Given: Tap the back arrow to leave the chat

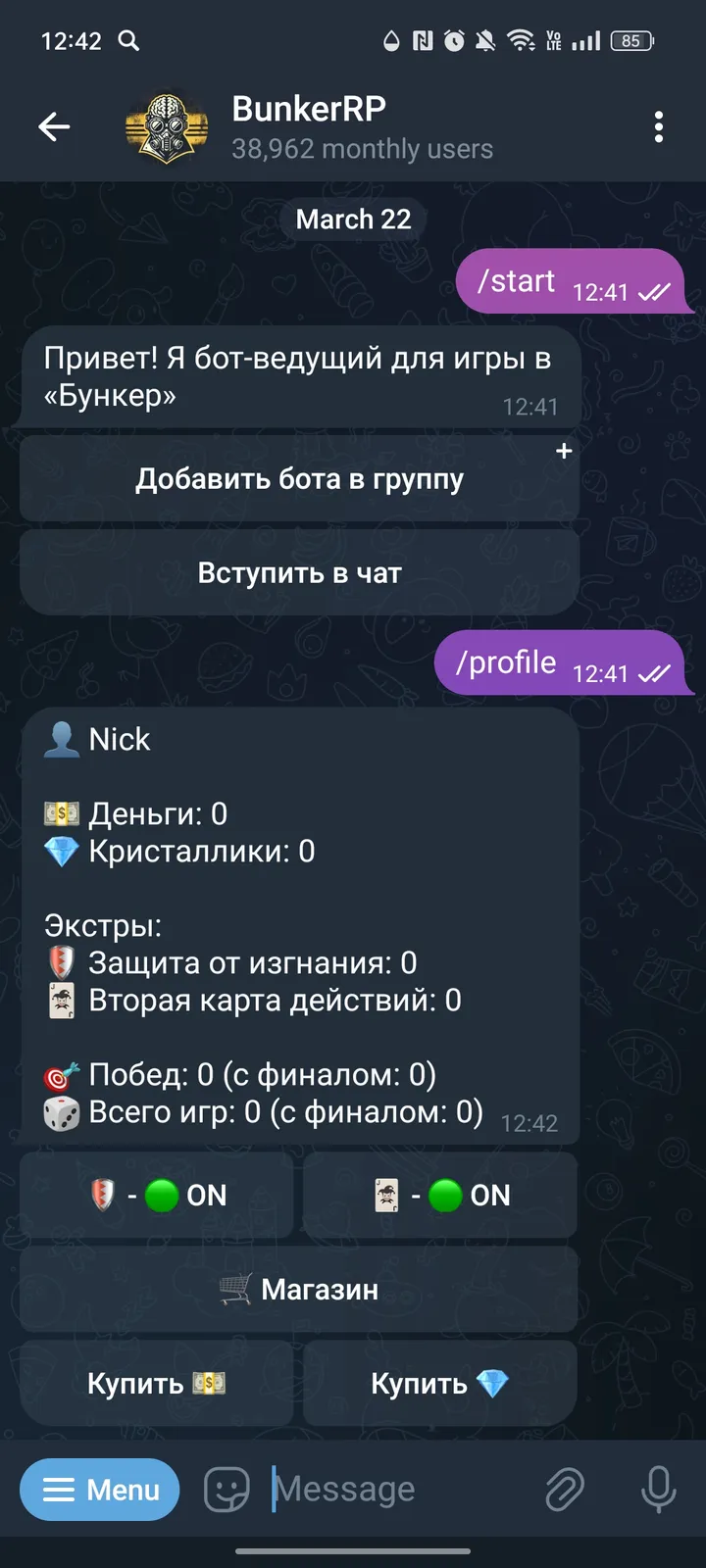Looking at the screenshot, I should (54, 126).
